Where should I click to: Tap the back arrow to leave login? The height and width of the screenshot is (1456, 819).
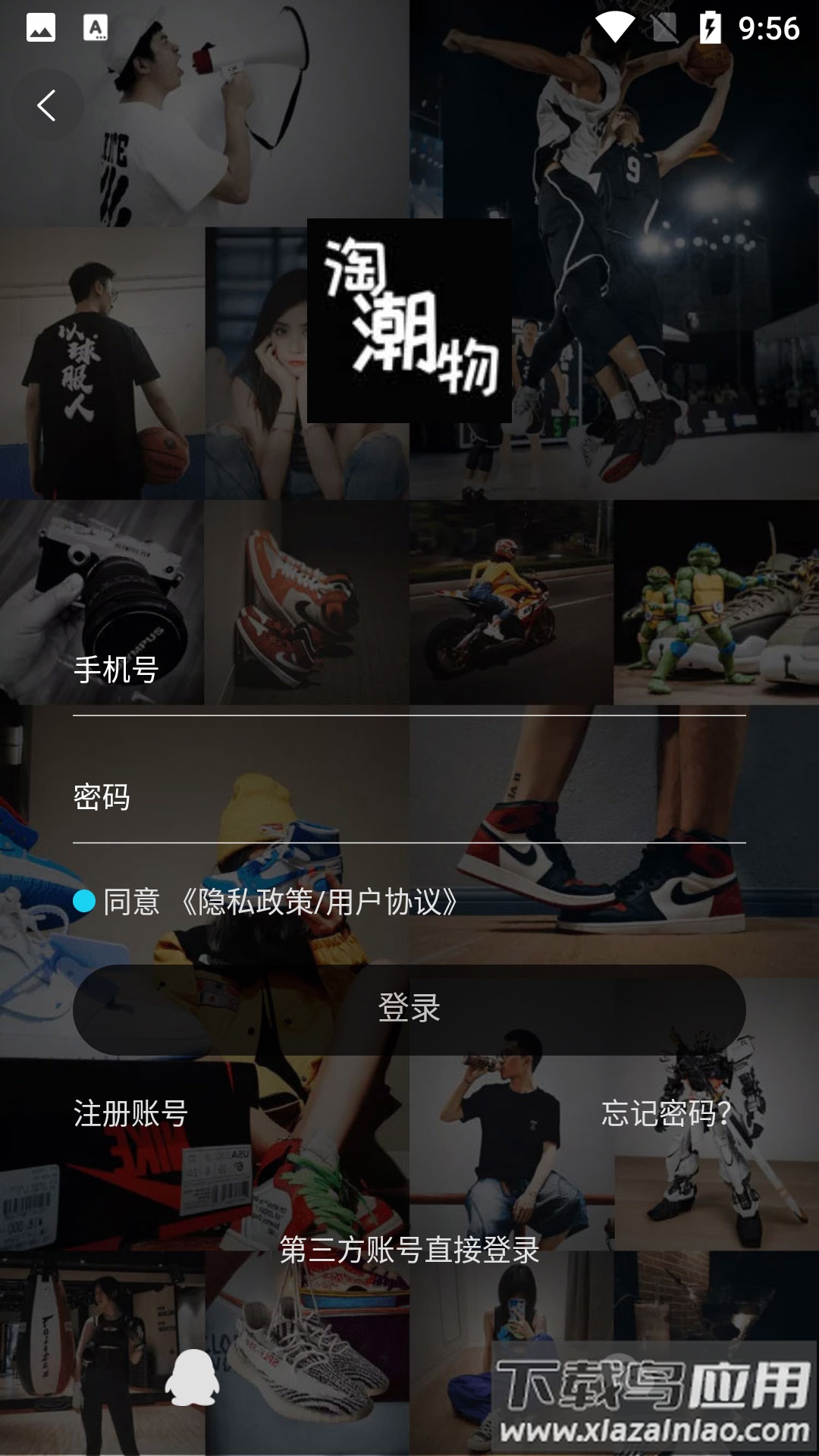click(48, 104)
